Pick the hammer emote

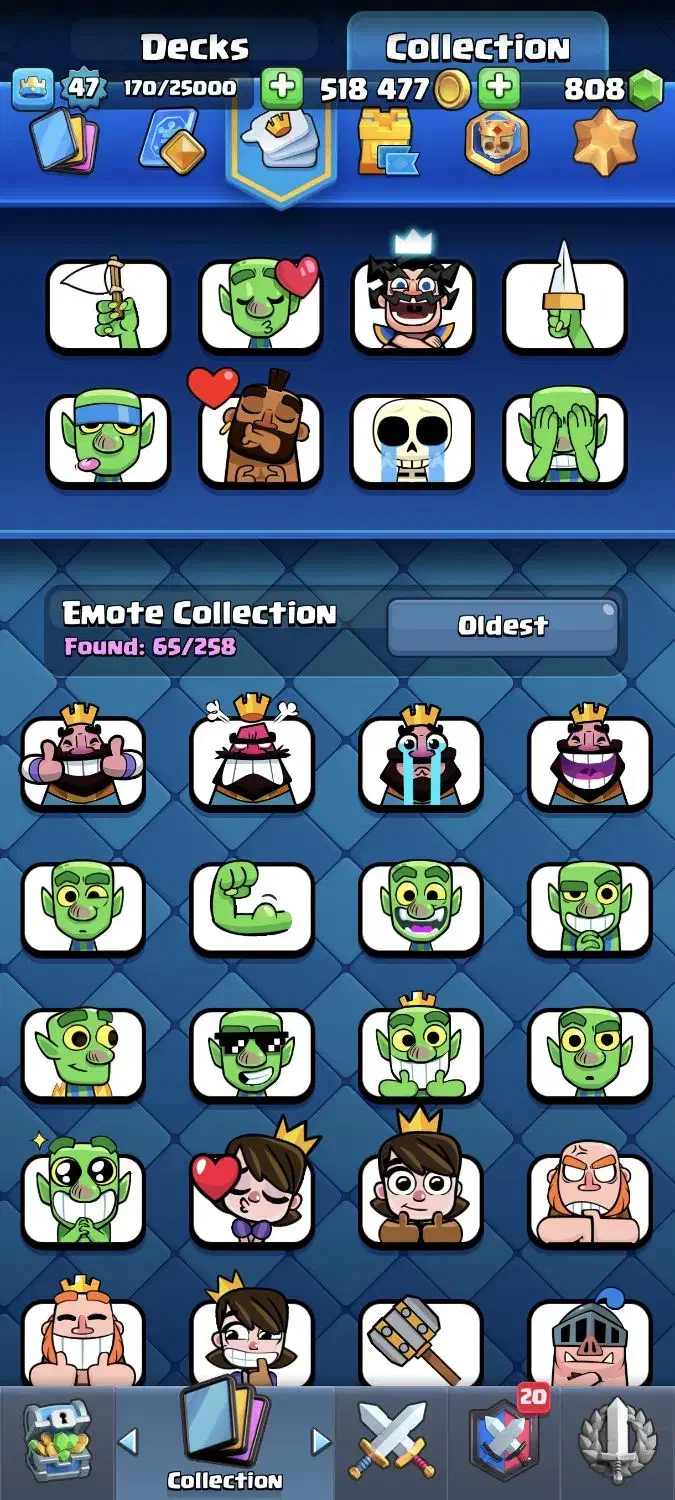point(421,1340)
